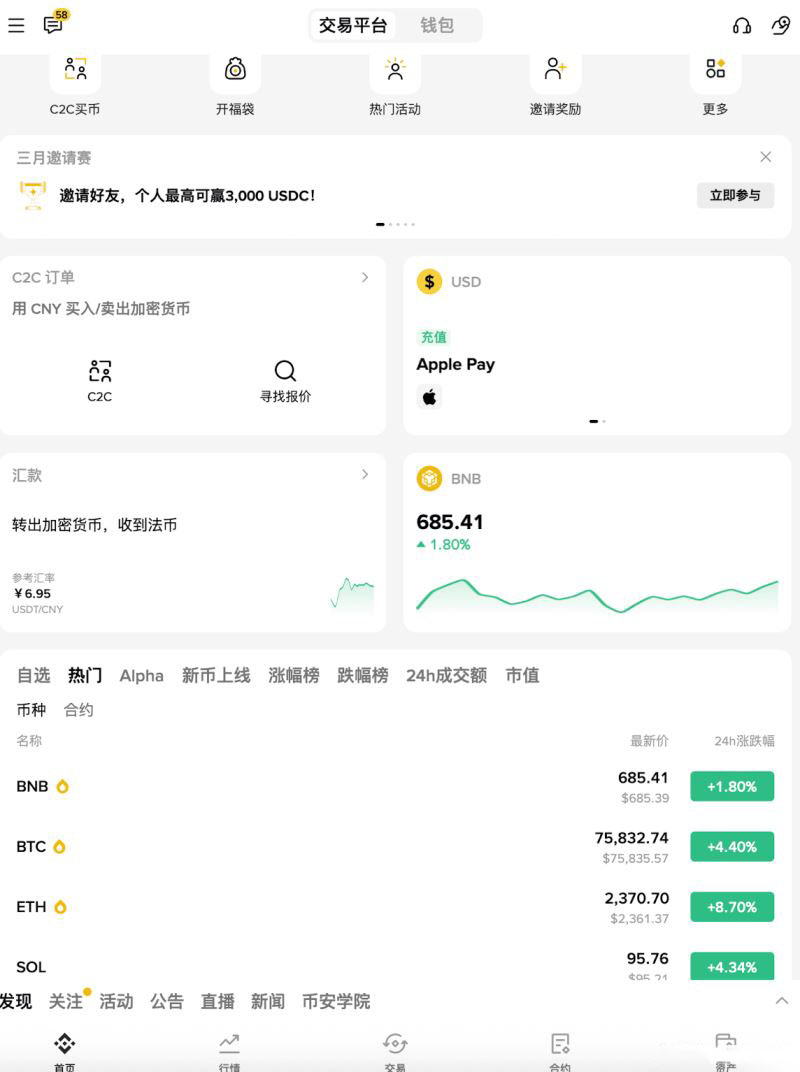The height and width of the screenshot is (1072, 800).
Task: Select the 邀请奖励 invite rewards icon
Action: (x=555, y=68)
